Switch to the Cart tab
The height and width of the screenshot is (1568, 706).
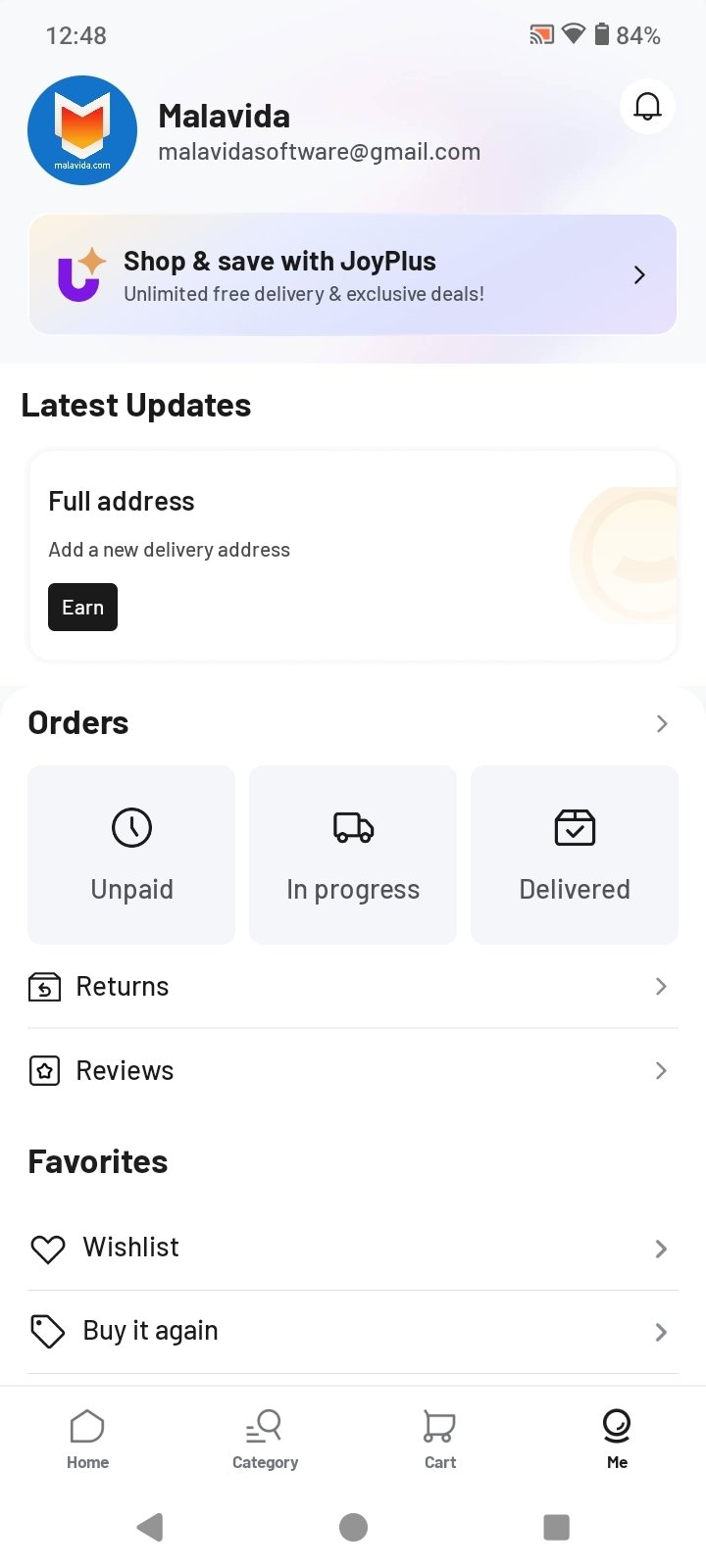pyautogui.click(x=439, y=1439)
